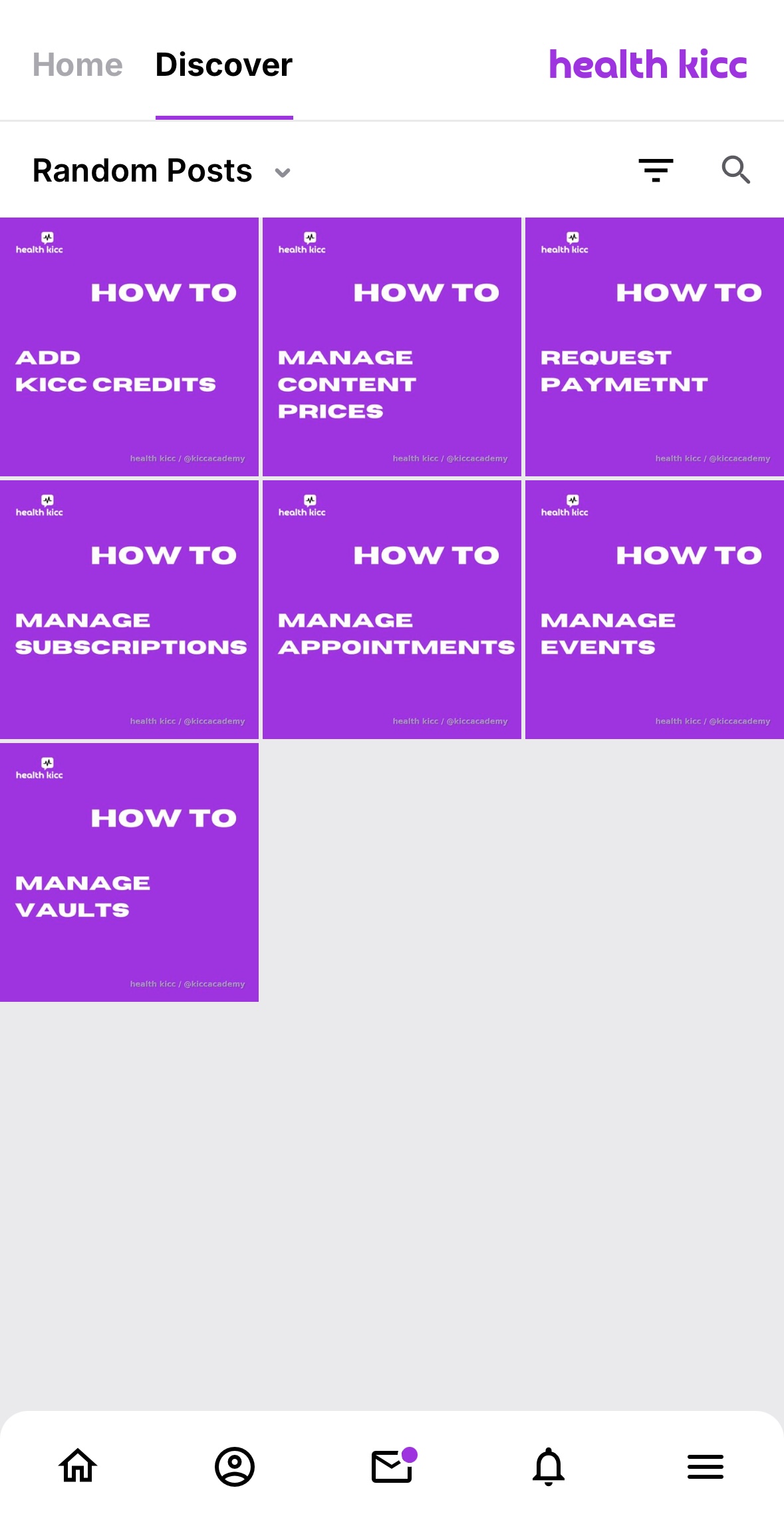784x1540 pixels.
Task: Go to home via bottom bar
Action: click(78, 1466)
